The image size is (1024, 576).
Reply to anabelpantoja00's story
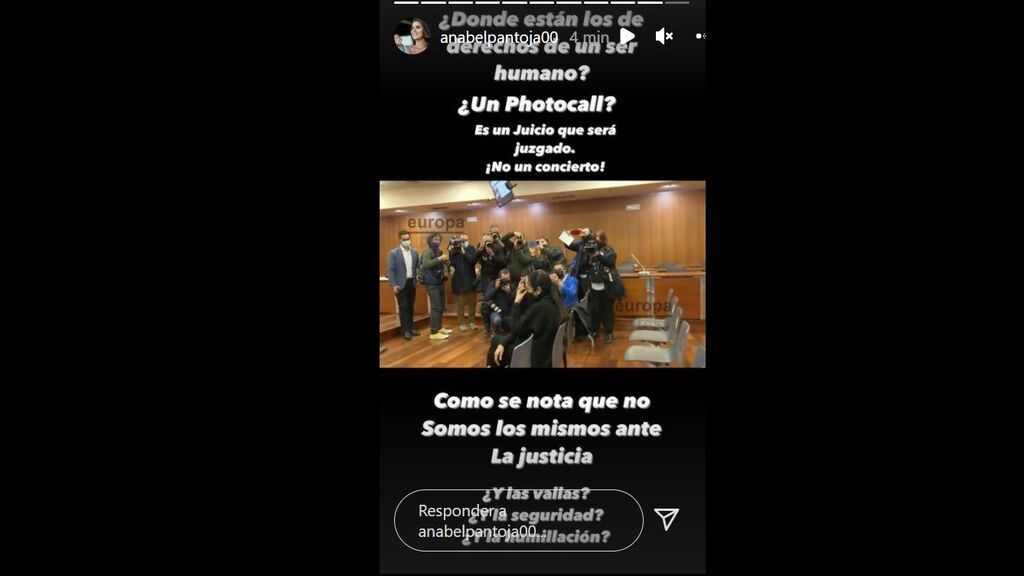point(517,520)
